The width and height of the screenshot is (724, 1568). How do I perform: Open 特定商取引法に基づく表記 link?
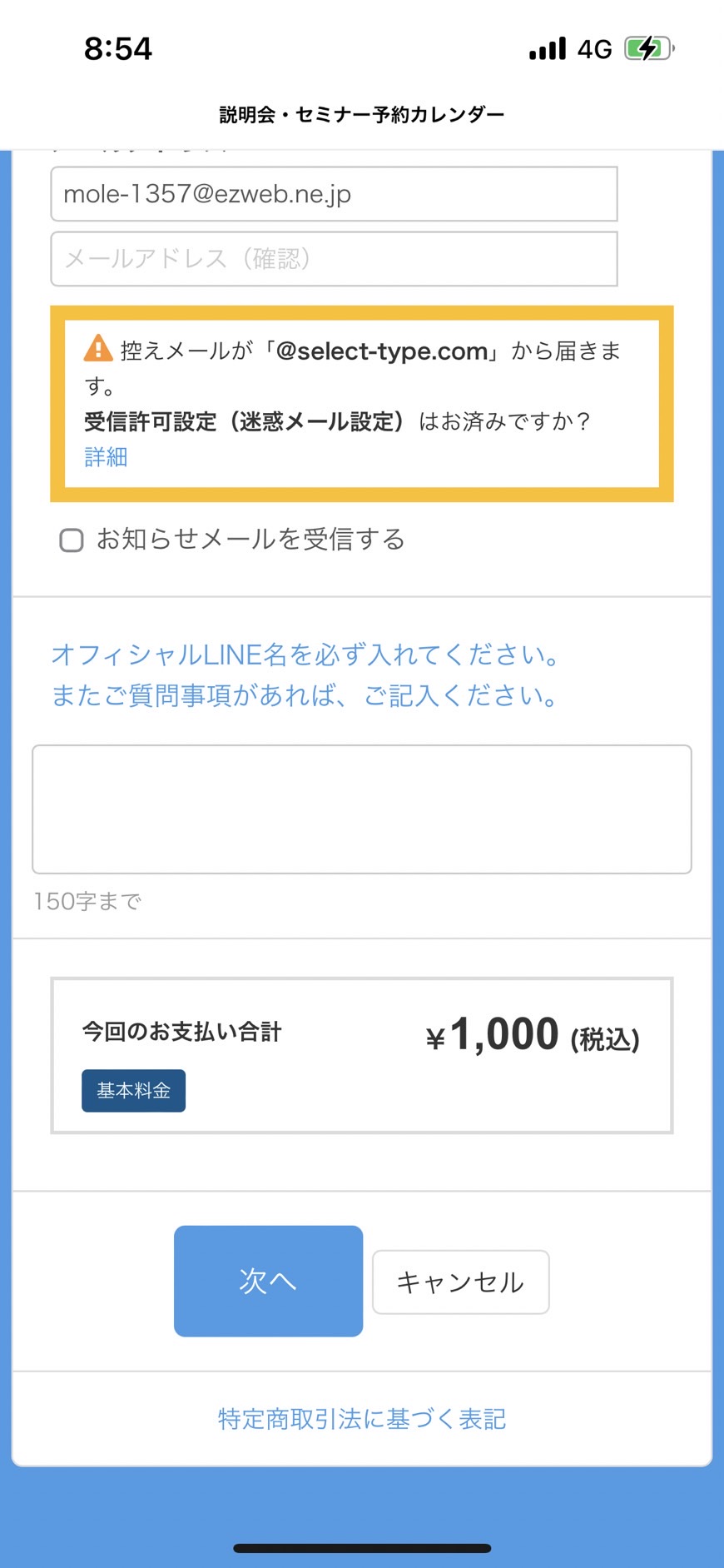[362, 1419]
